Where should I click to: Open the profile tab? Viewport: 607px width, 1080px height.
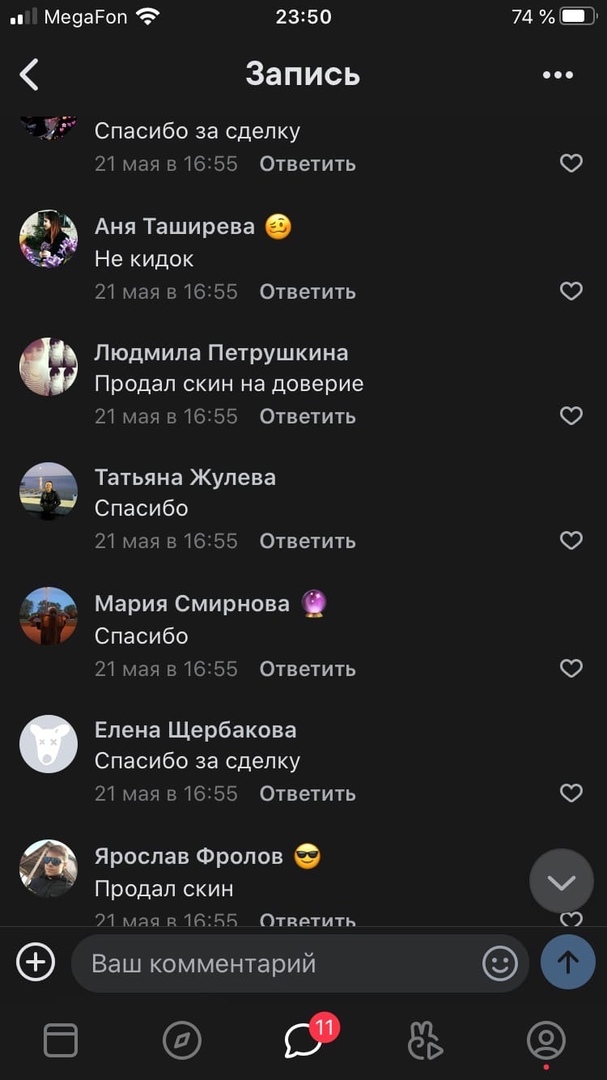click(x=546, y=1041)
